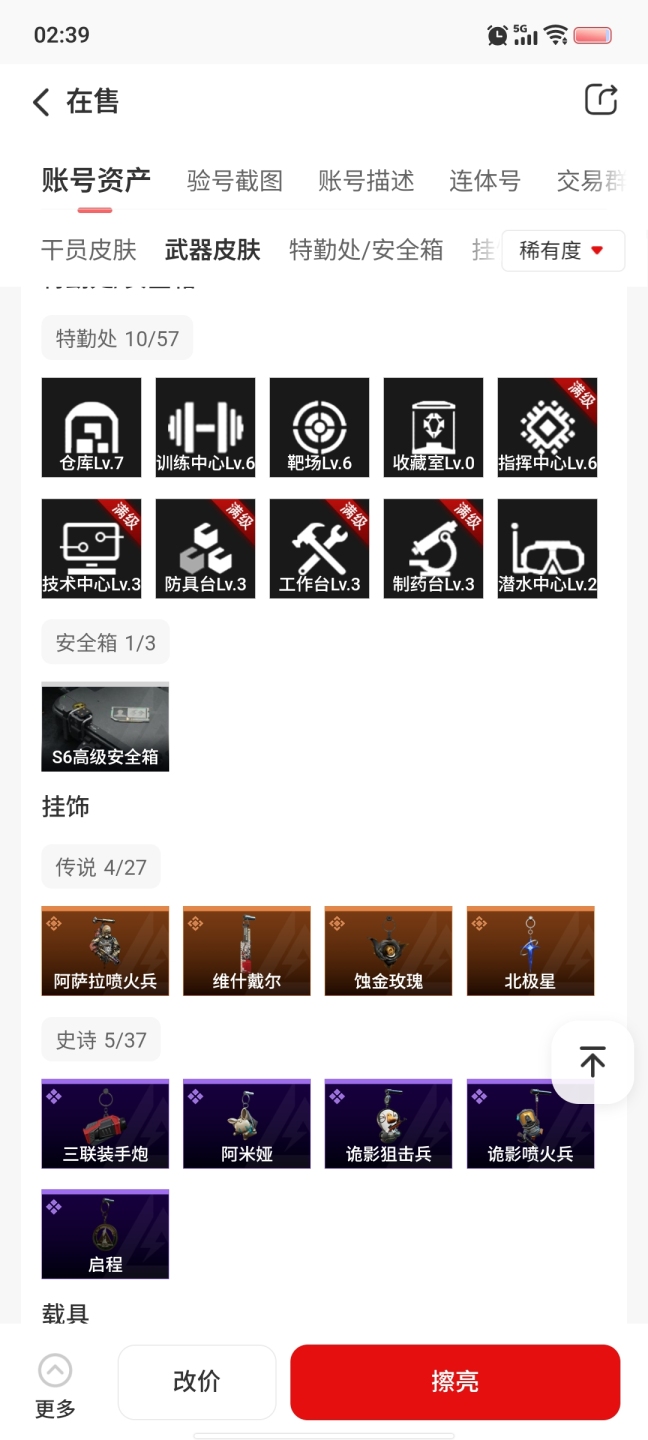Open the 启程 charm
Image resolution: width=648 pixels, height=1440 pixels.
click(105, 1234)
